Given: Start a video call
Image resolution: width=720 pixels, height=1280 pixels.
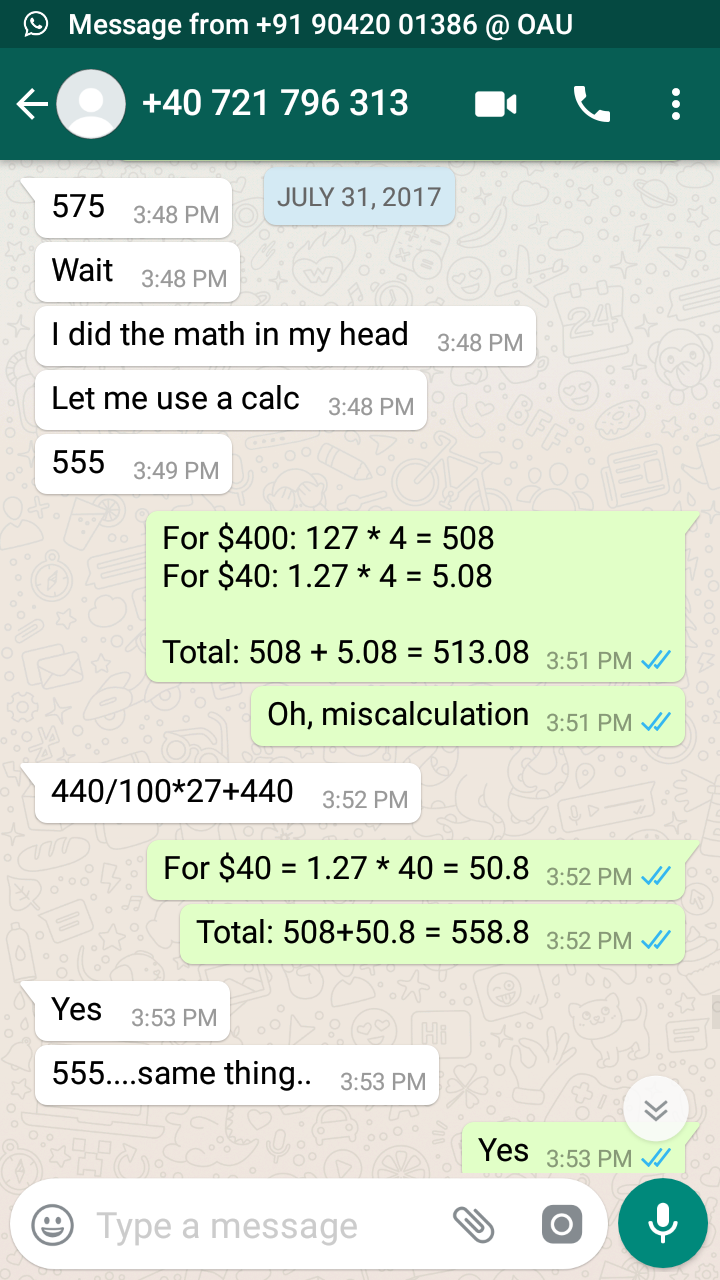Looking at the screenshot, I should pyautogui.click(x=496, y=104).
